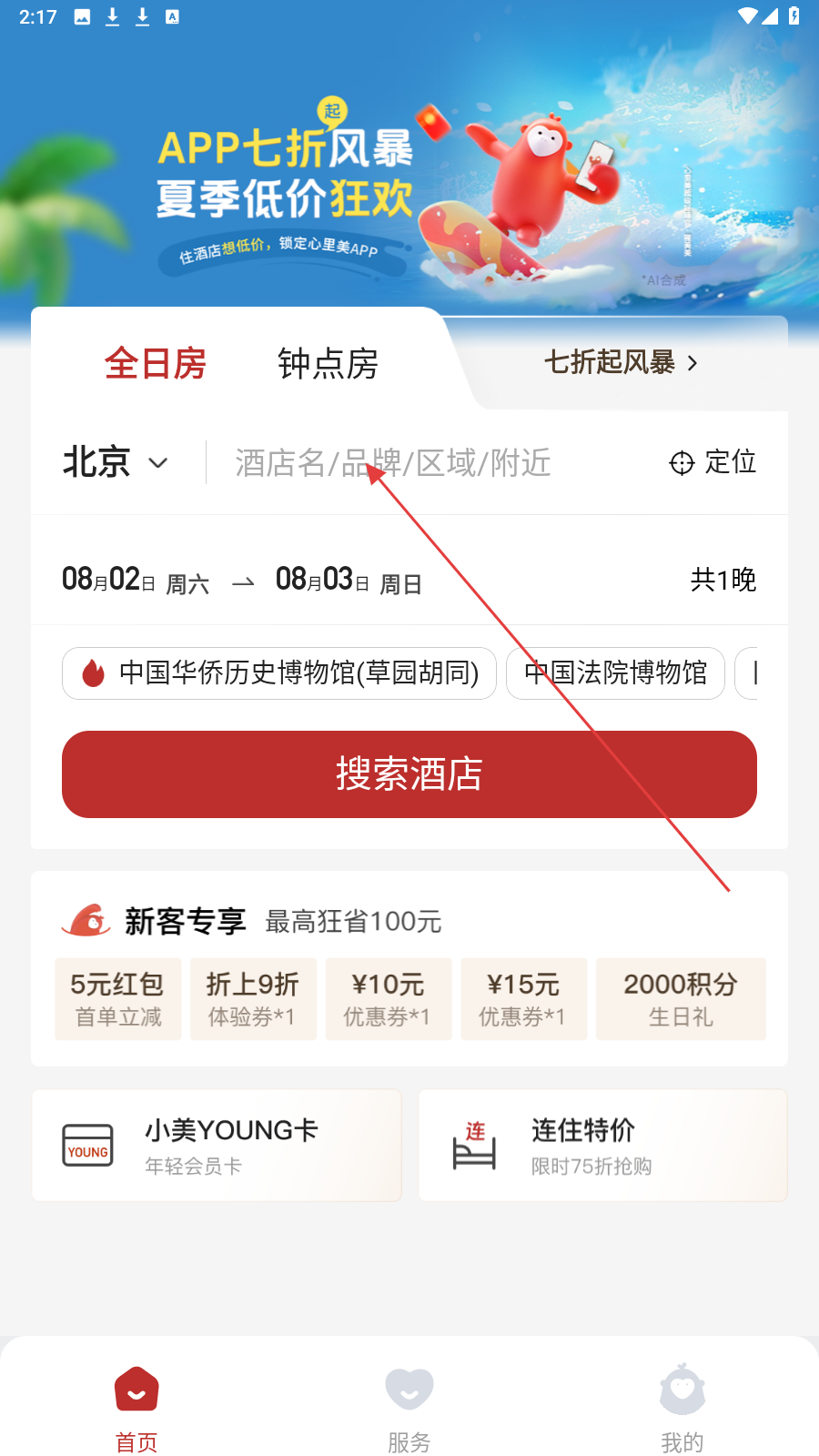The image size is (819, 1456).
Task: Claim the 5元红包 new-guest offer
Action: pos(118,999)
